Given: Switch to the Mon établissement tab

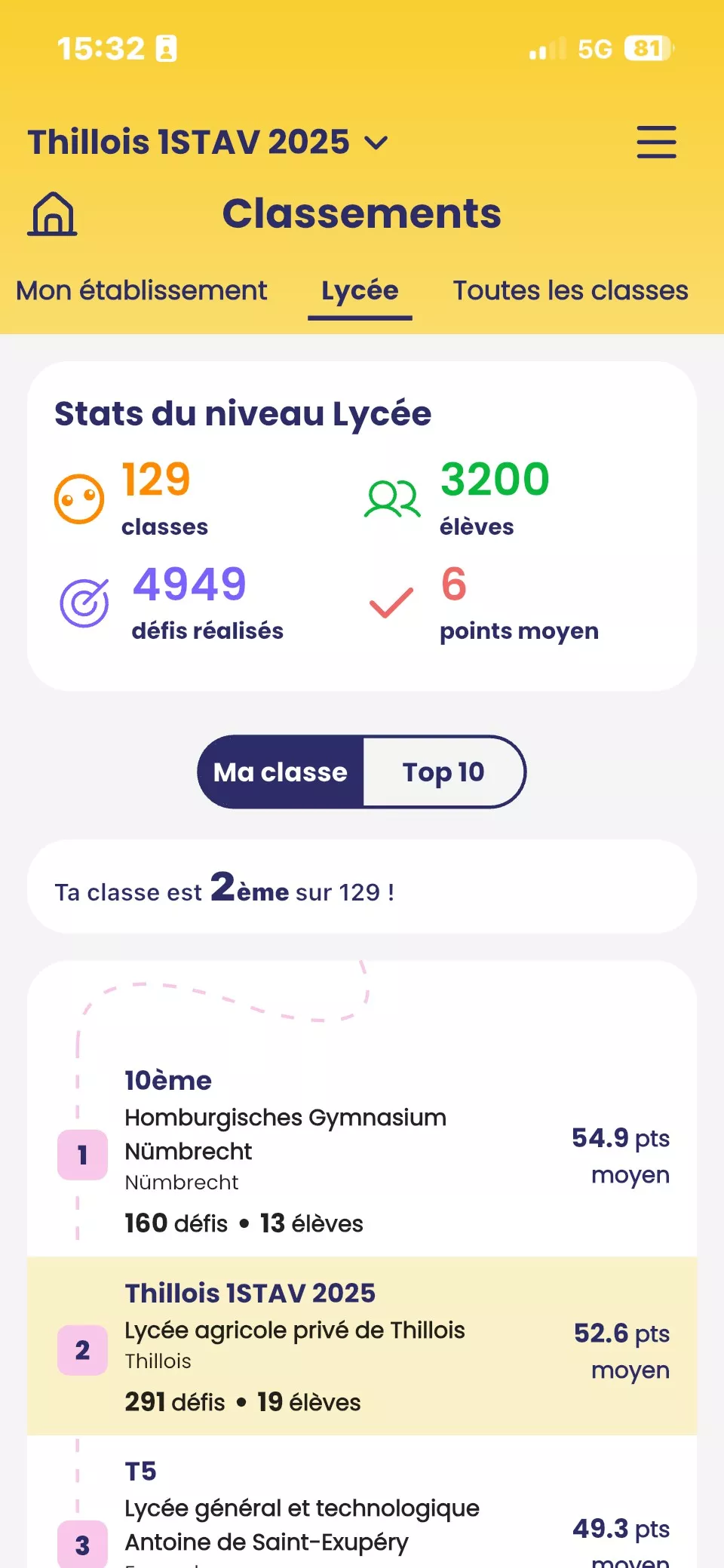Looking at the screenshot, I should click(142, 291).
